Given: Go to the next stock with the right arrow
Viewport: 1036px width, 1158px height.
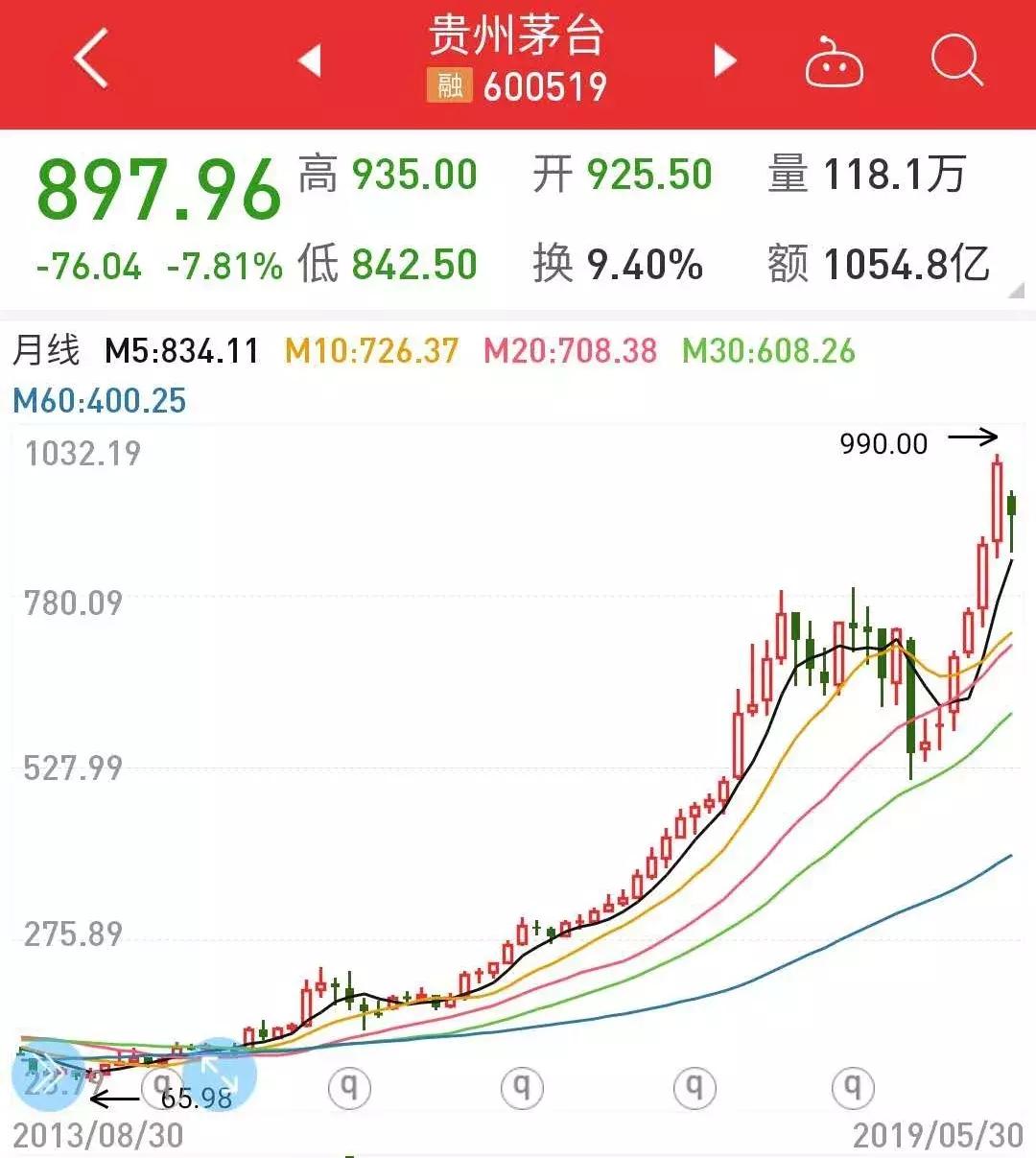Looking at the screenshot, I should pyautogui.click(x=726, y=58).
